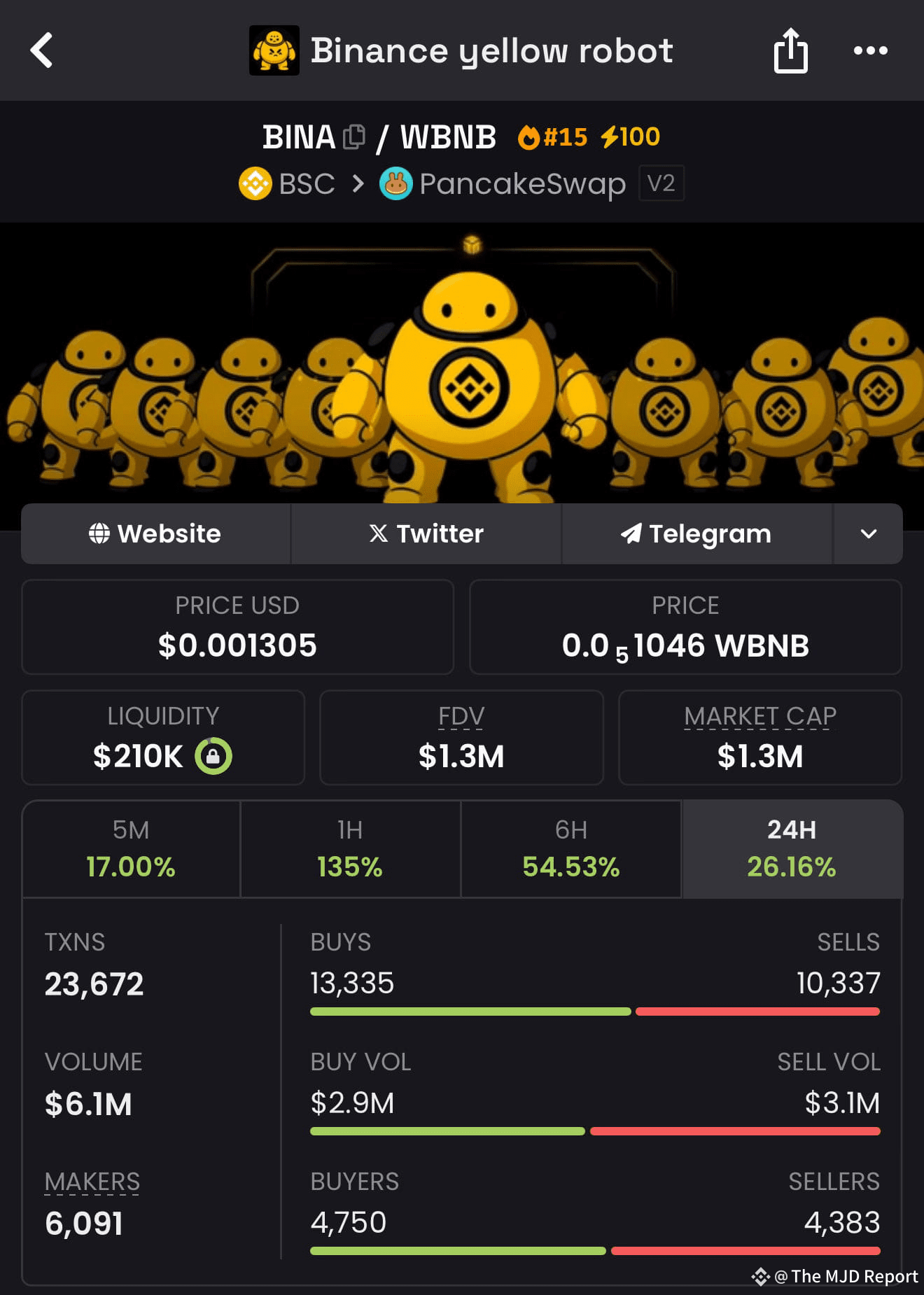
Task: Copy the BINA token address
Action: 354,136
